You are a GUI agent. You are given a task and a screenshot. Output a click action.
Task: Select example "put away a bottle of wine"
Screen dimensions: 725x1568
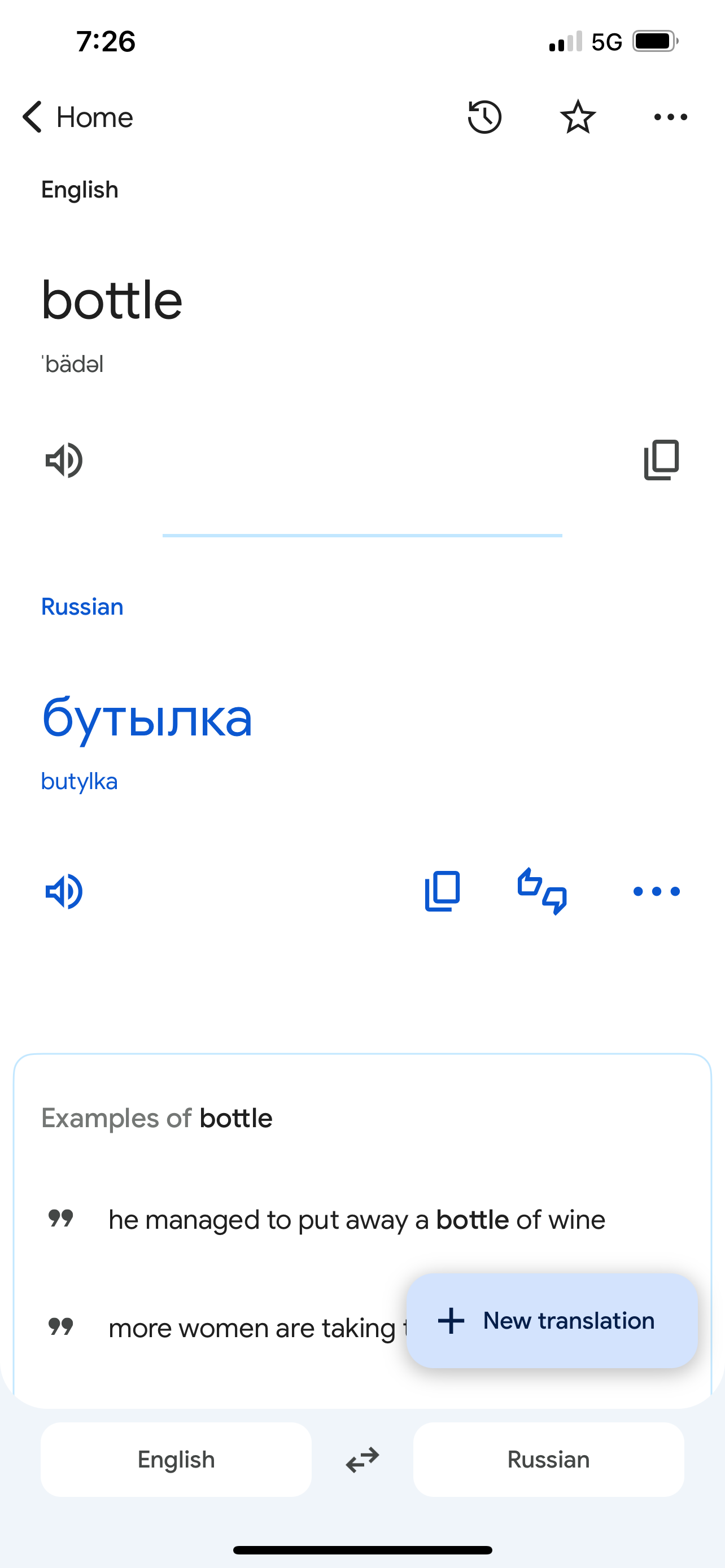click(x=356, y=1220)
